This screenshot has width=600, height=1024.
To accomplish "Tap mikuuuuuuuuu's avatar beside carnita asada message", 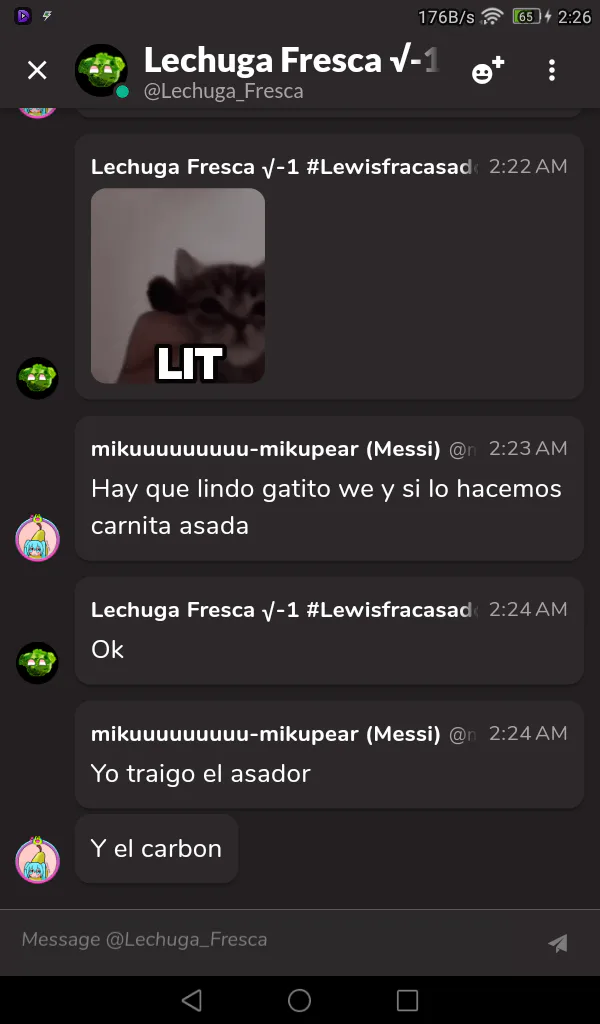I will (x=38, y=538).
